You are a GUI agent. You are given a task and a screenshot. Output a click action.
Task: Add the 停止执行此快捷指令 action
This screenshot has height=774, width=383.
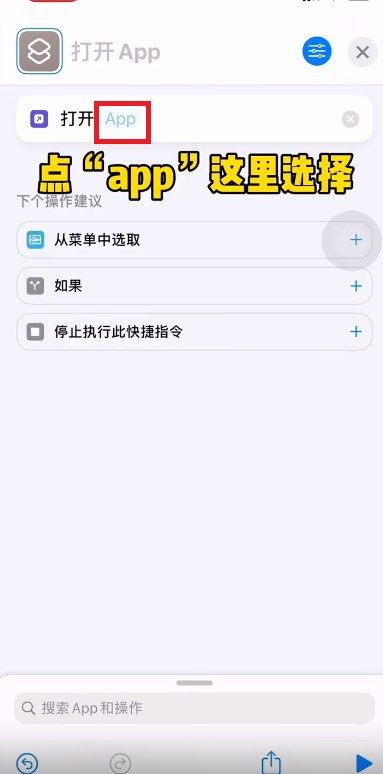click(x=356, y=331)
